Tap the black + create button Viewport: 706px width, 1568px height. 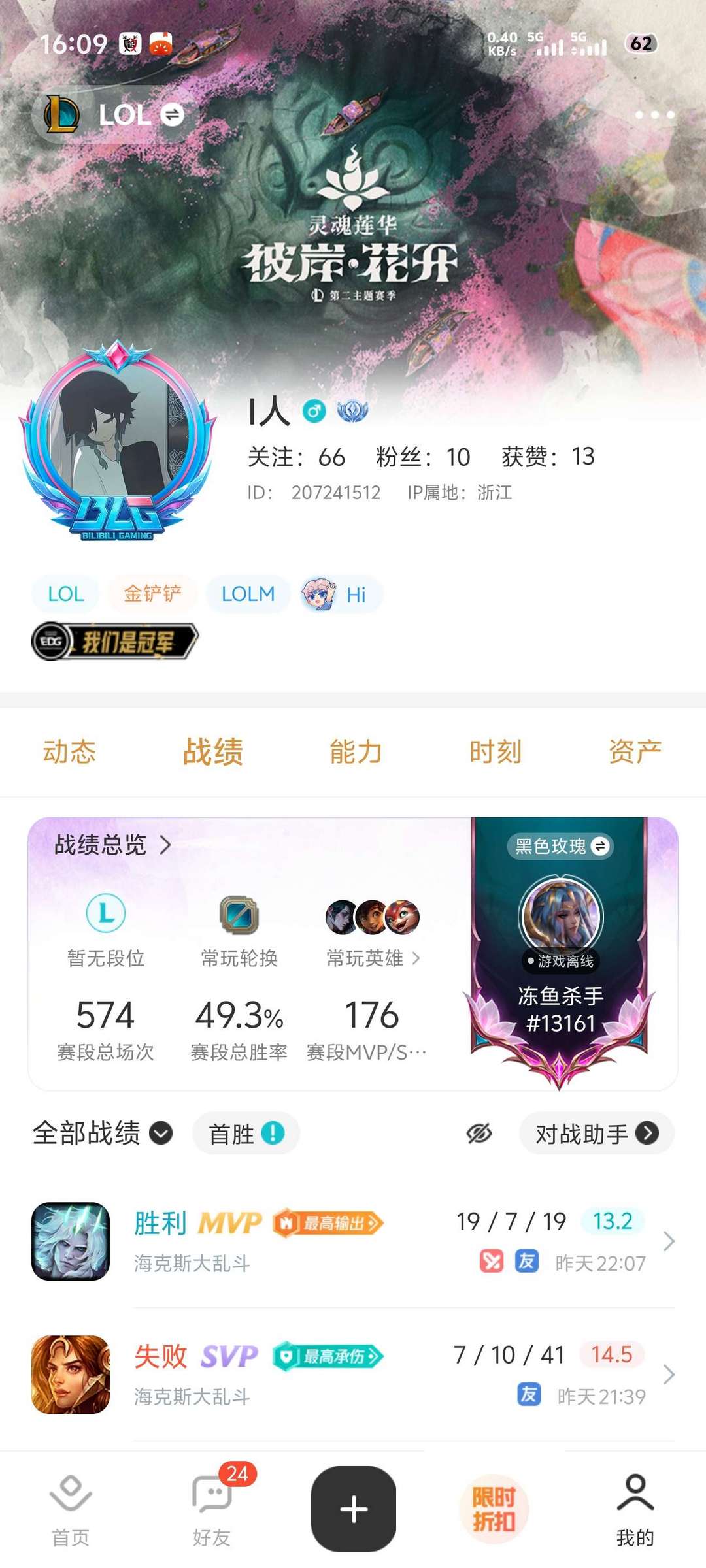(353, 1509)
